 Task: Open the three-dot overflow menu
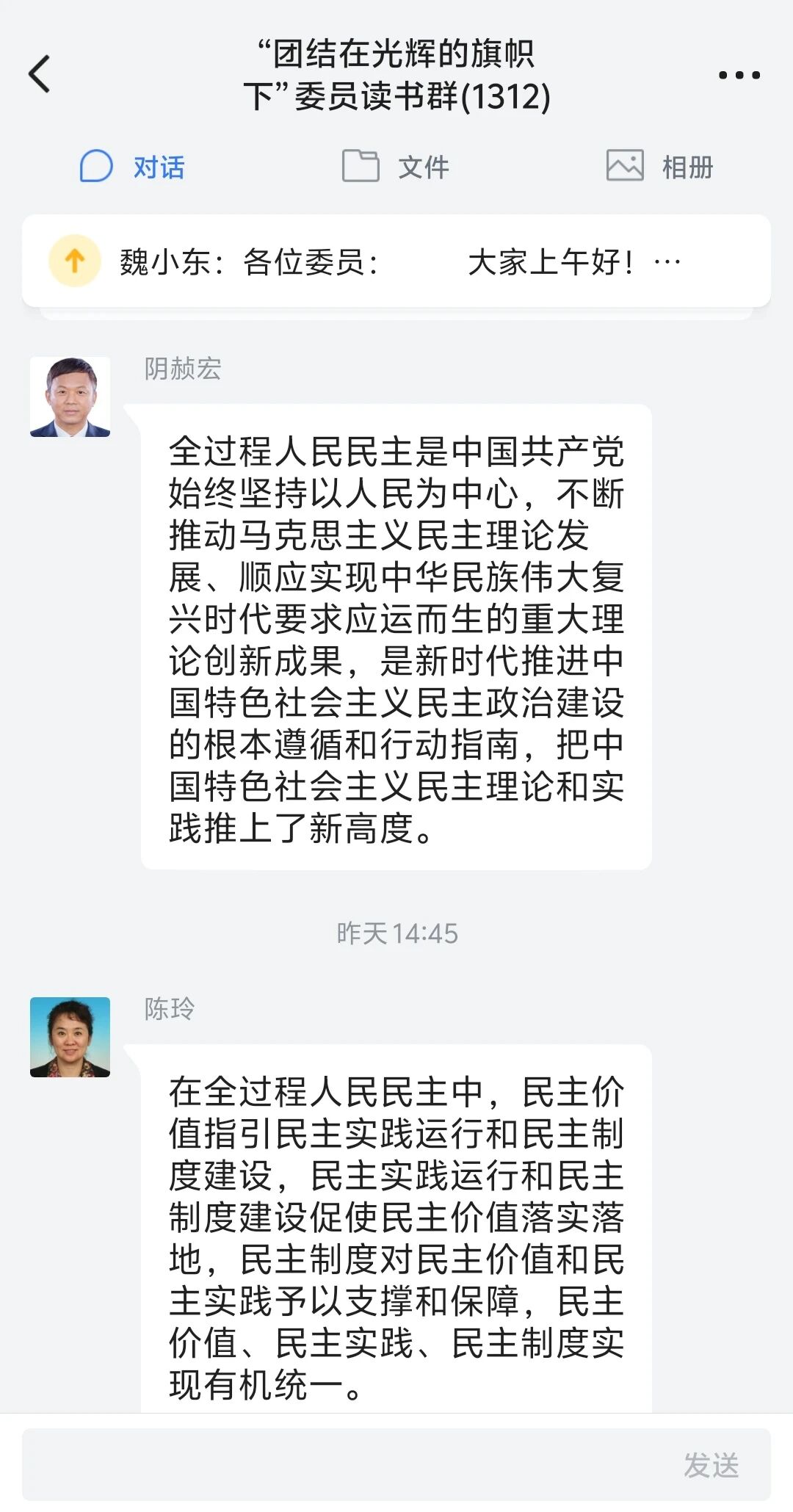tap(739, 75)
